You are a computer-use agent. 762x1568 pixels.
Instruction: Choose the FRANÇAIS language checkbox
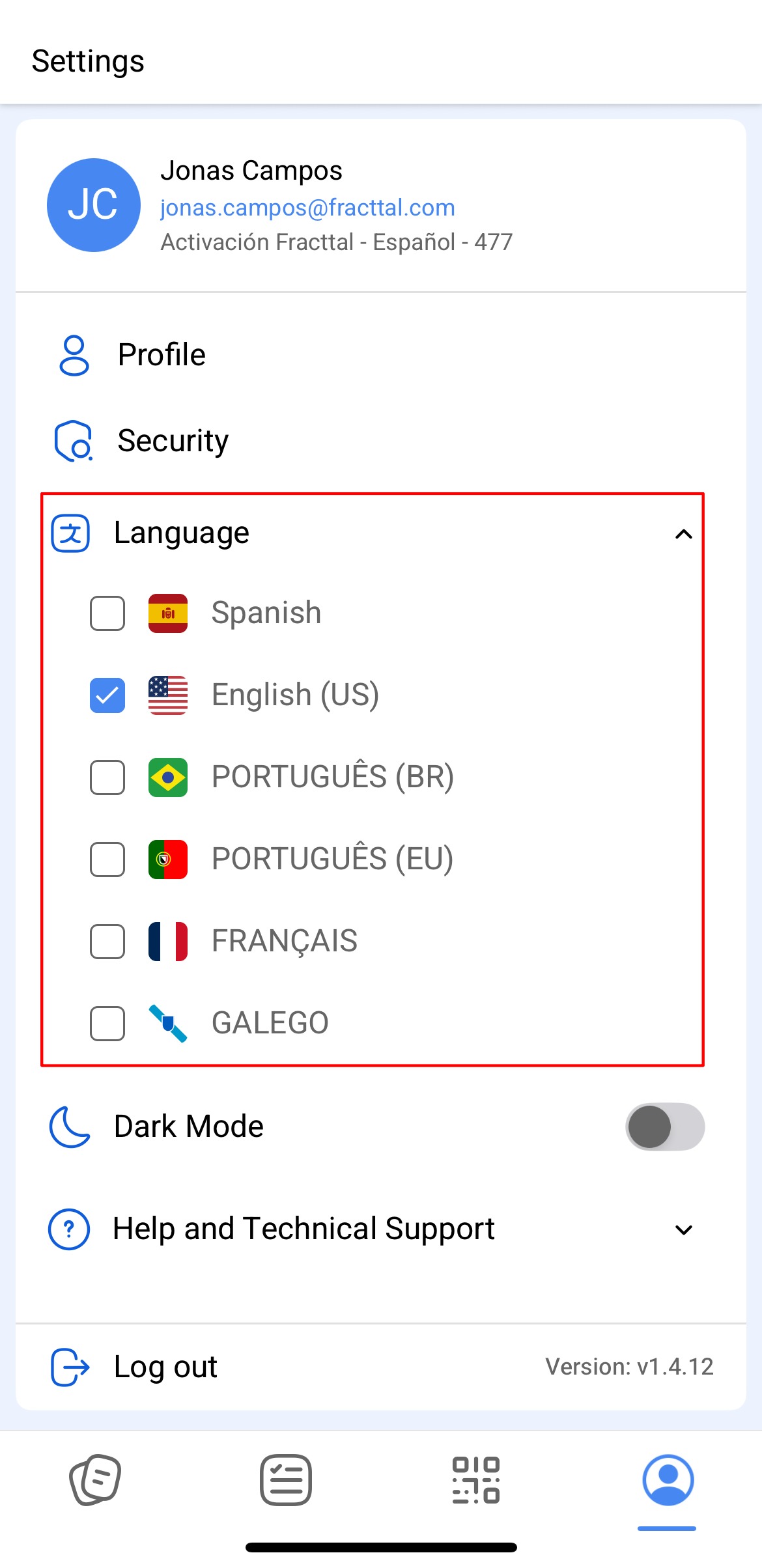pos(107,942)
